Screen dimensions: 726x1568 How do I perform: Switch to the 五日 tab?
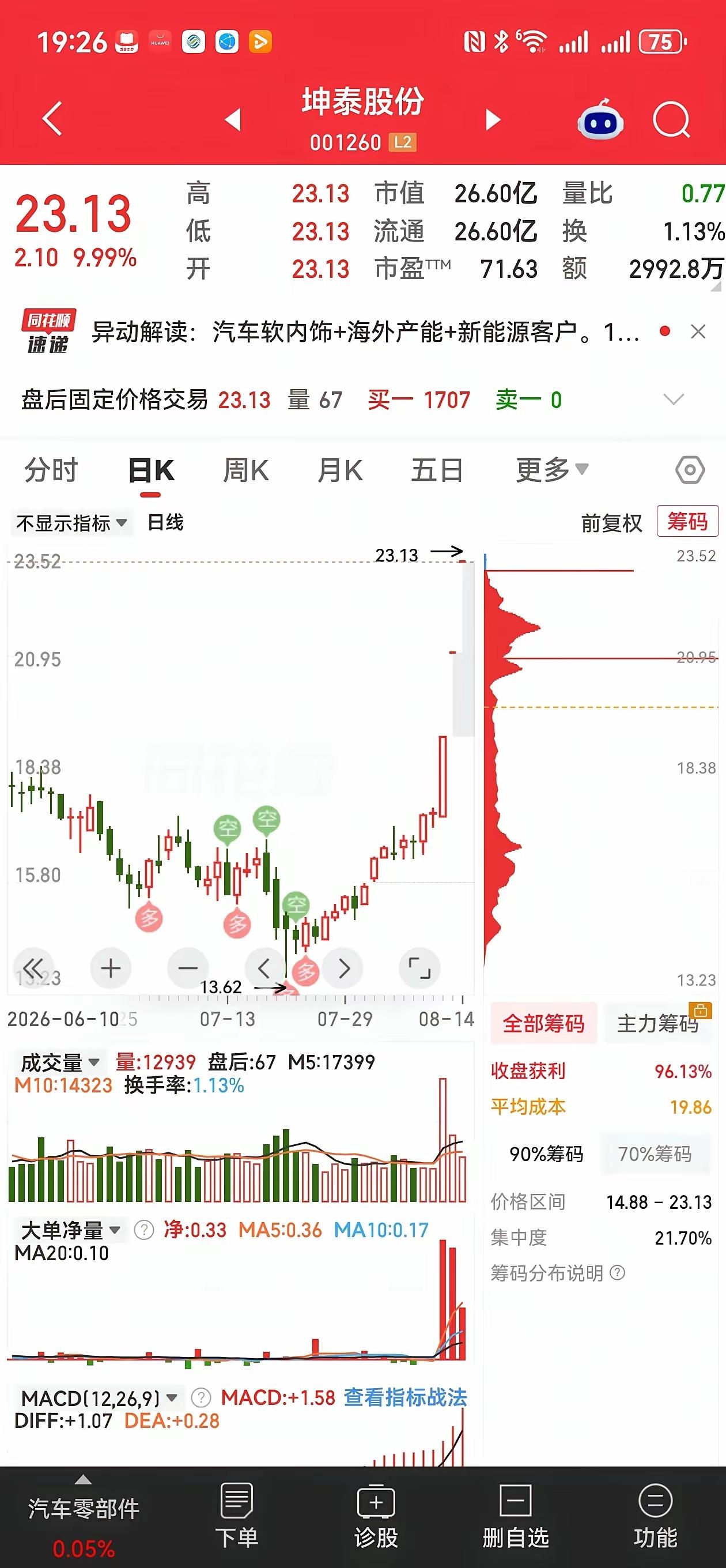click(437, 470)
